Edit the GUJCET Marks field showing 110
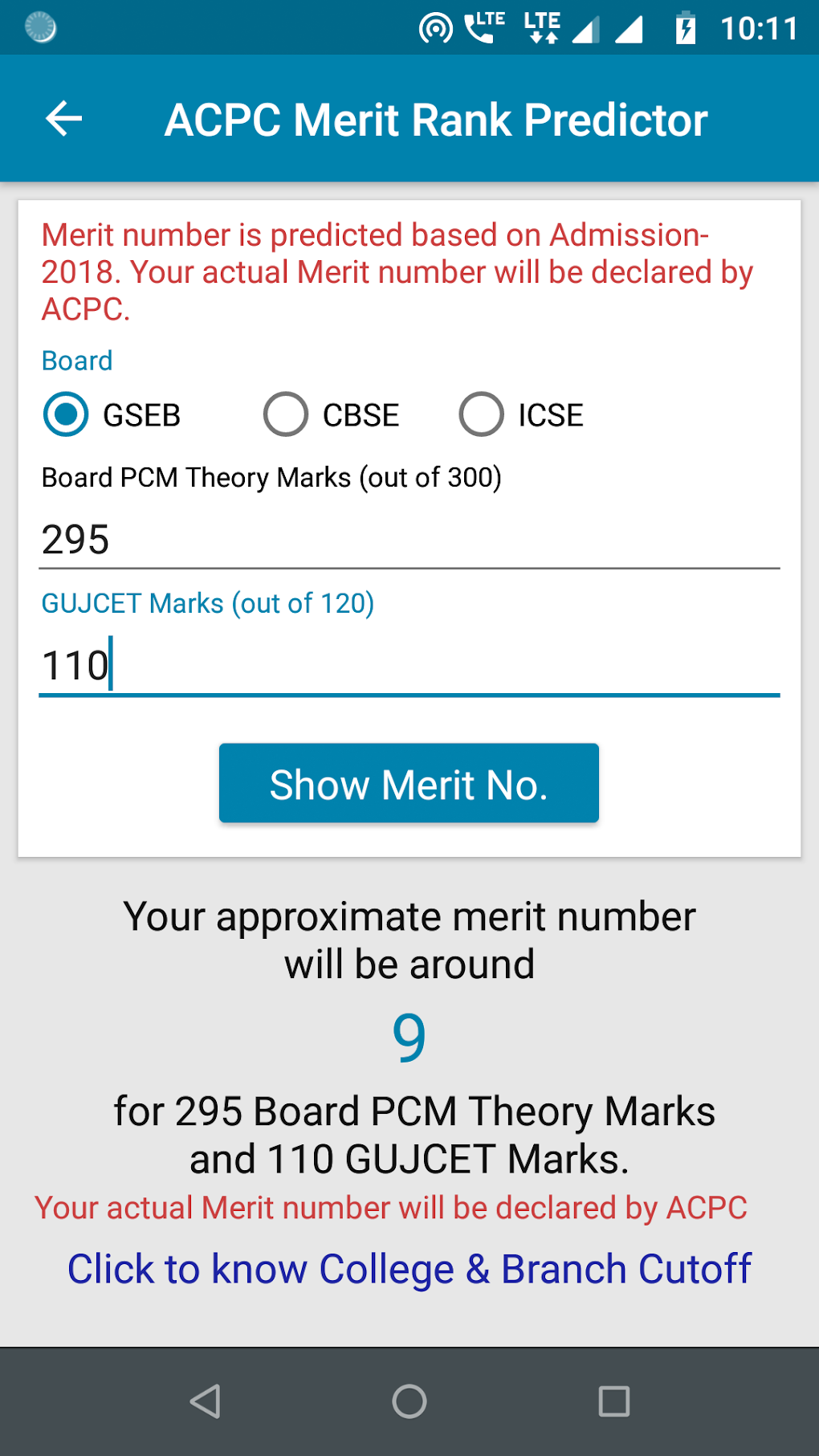 point(409,663)
